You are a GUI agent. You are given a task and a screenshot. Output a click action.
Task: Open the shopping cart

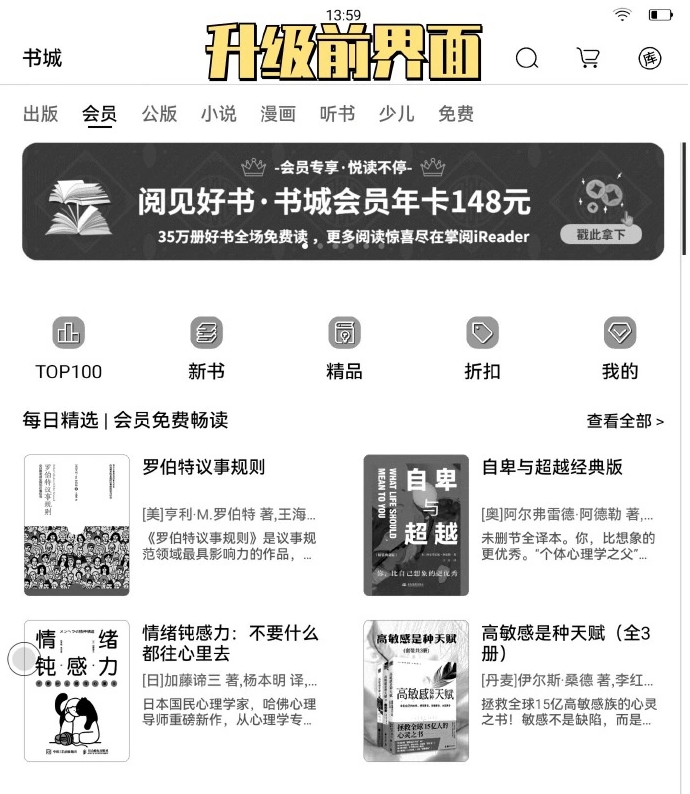pos(588,58)
